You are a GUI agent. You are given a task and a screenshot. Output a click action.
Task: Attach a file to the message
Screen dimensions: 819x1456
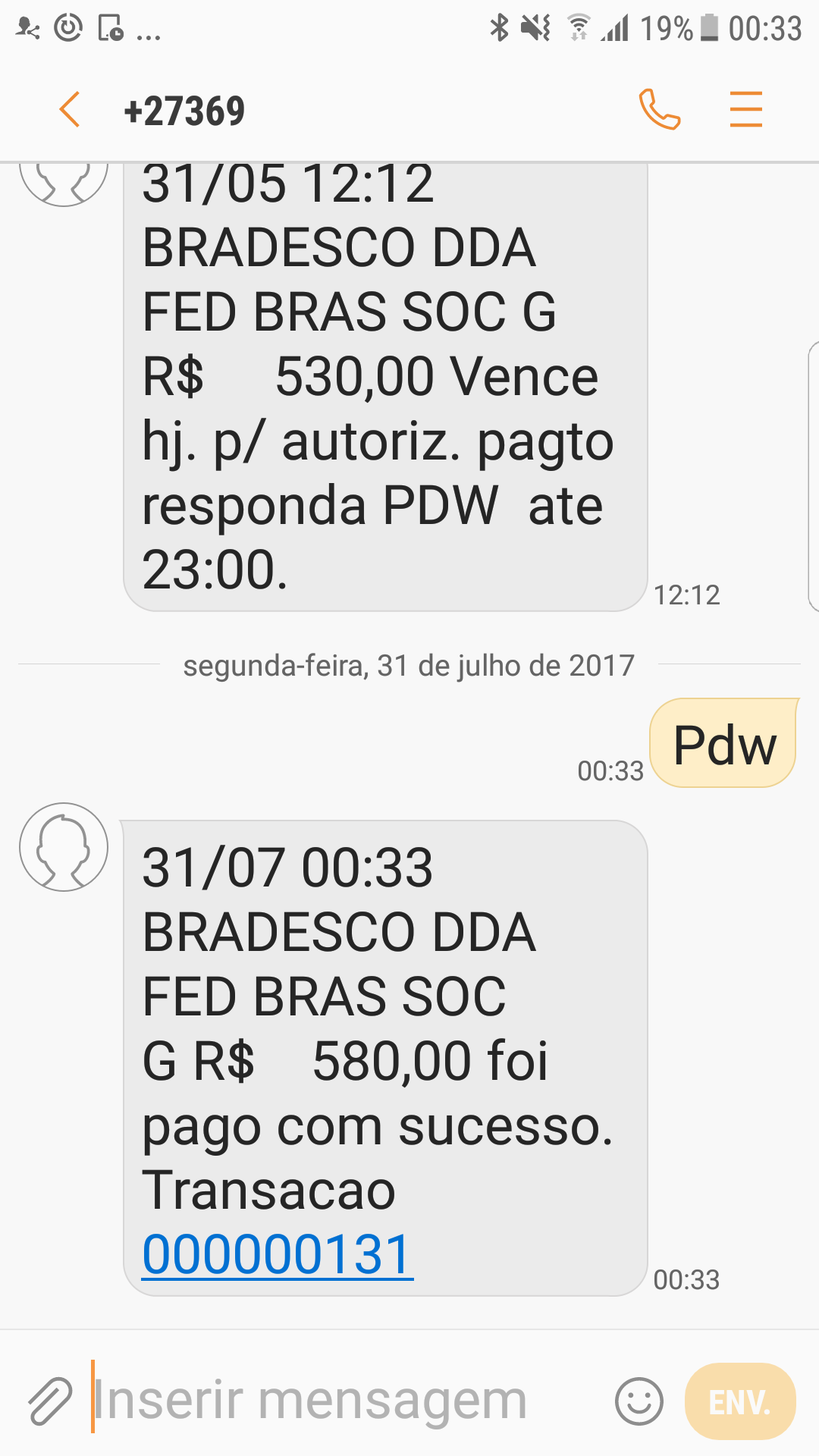(50, 1401)
